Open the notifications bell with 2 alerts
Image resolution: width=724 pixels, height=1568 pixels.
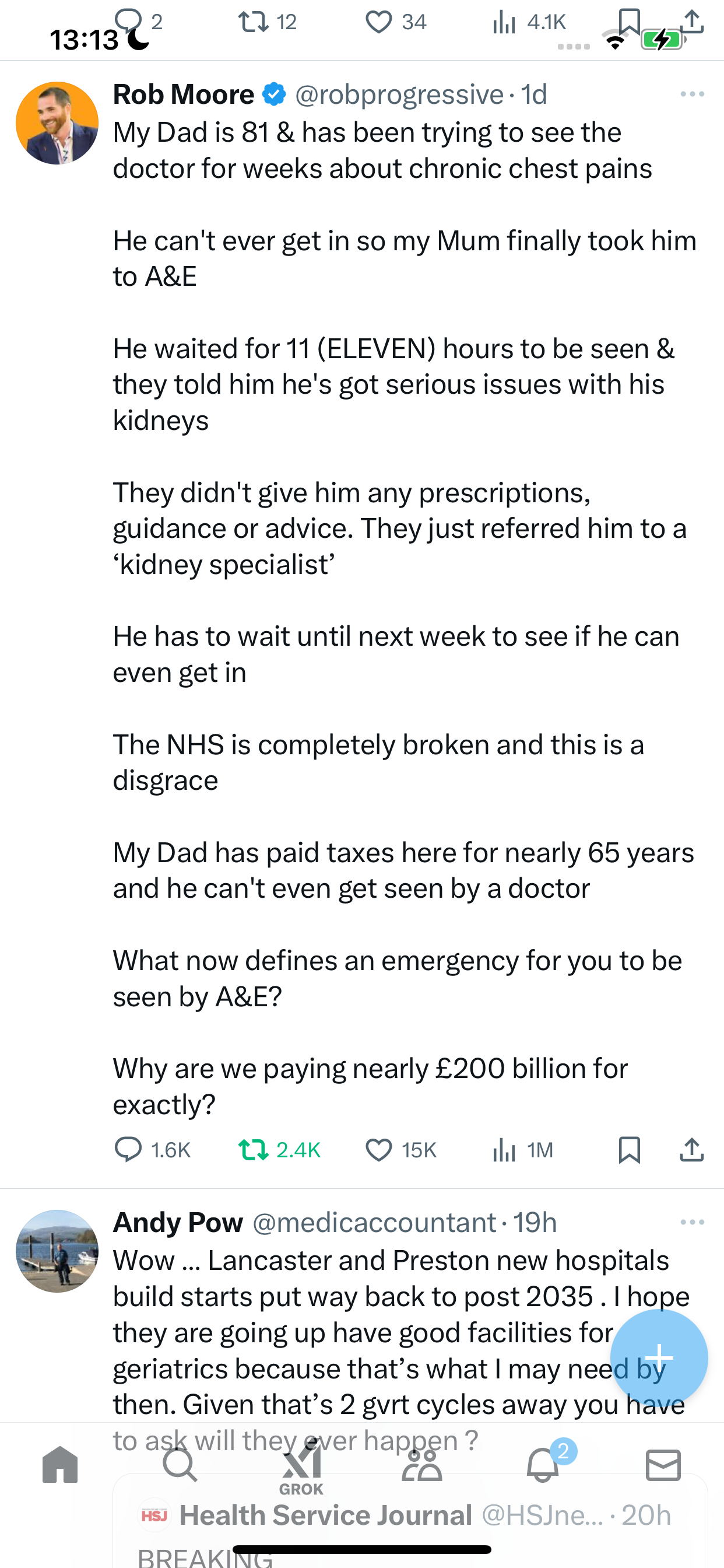click(x=543, y=1465)
